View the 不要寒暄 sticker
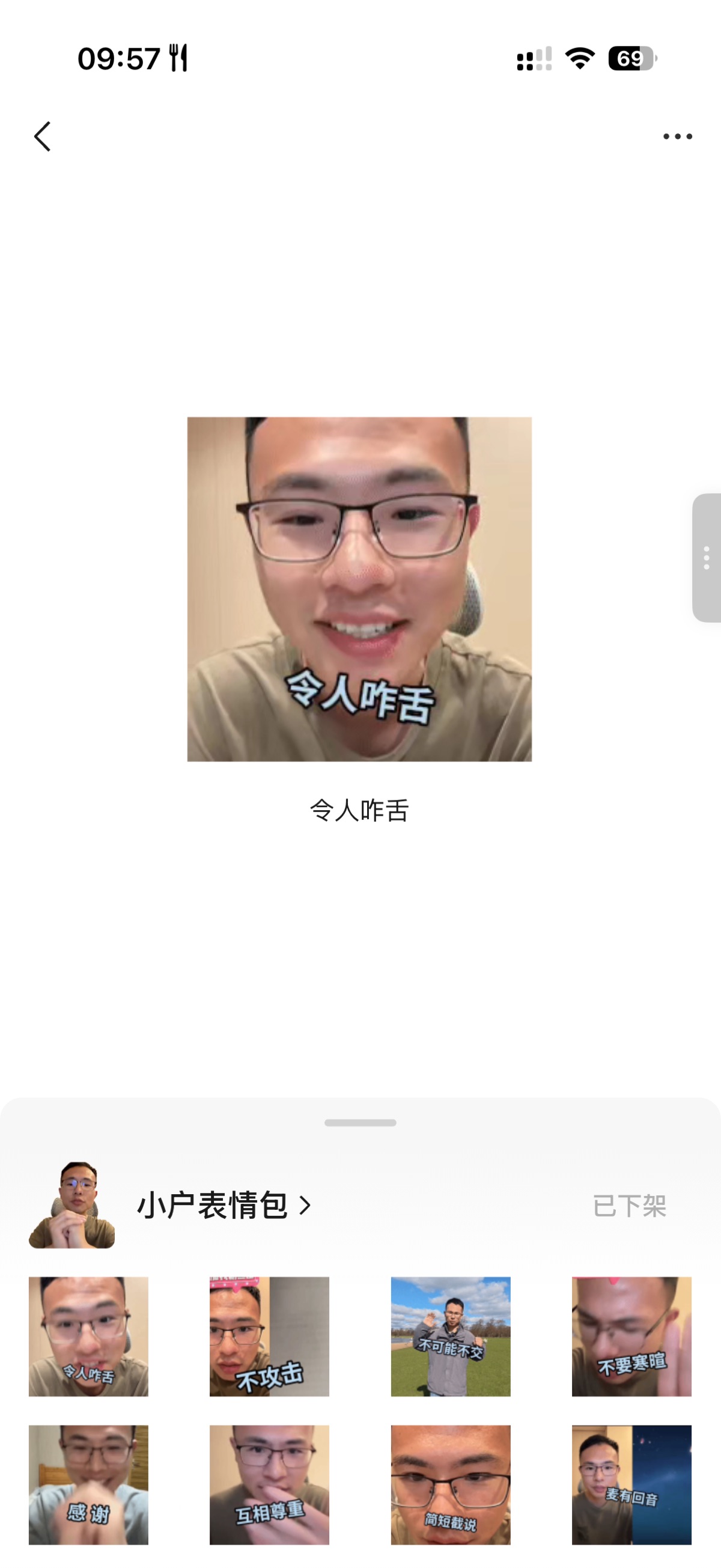This screenshot has width=721, height=1568. click(631, 1336)
